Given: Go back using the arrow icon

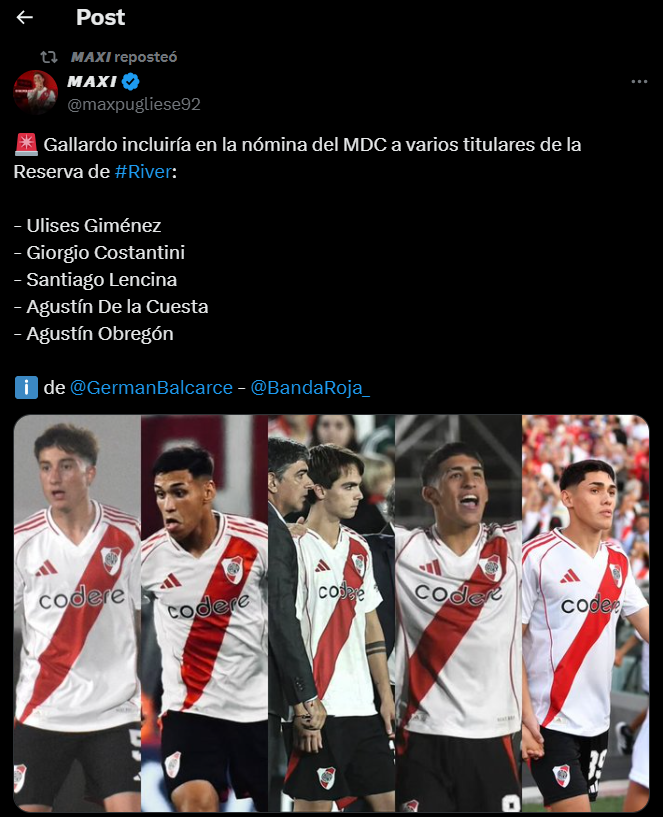Looking at the screenshot, I should [x=25, y=18].
